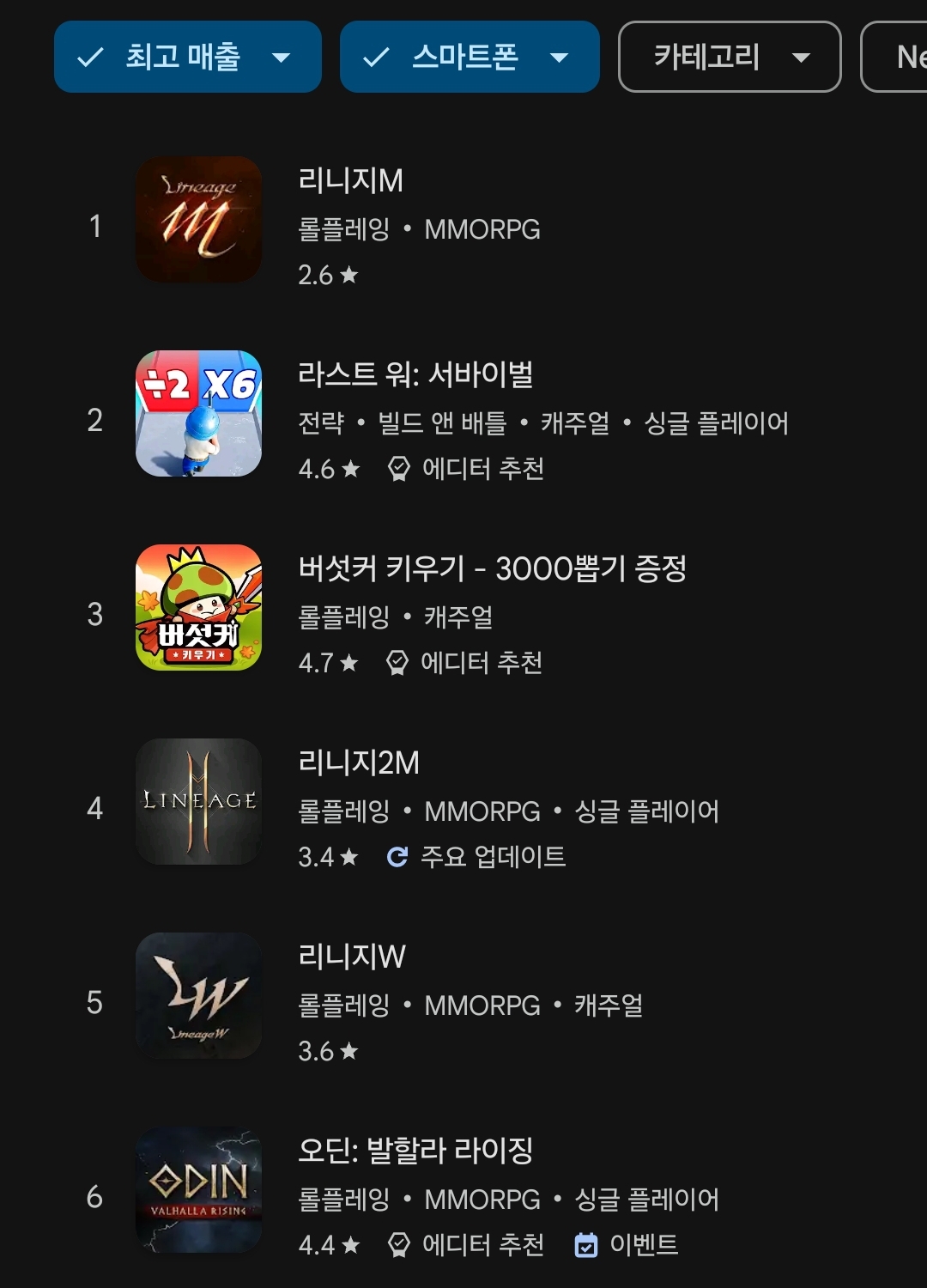Select the 리니지W app icon
This screenshot has height=1288, width=927.
point(197,996)
